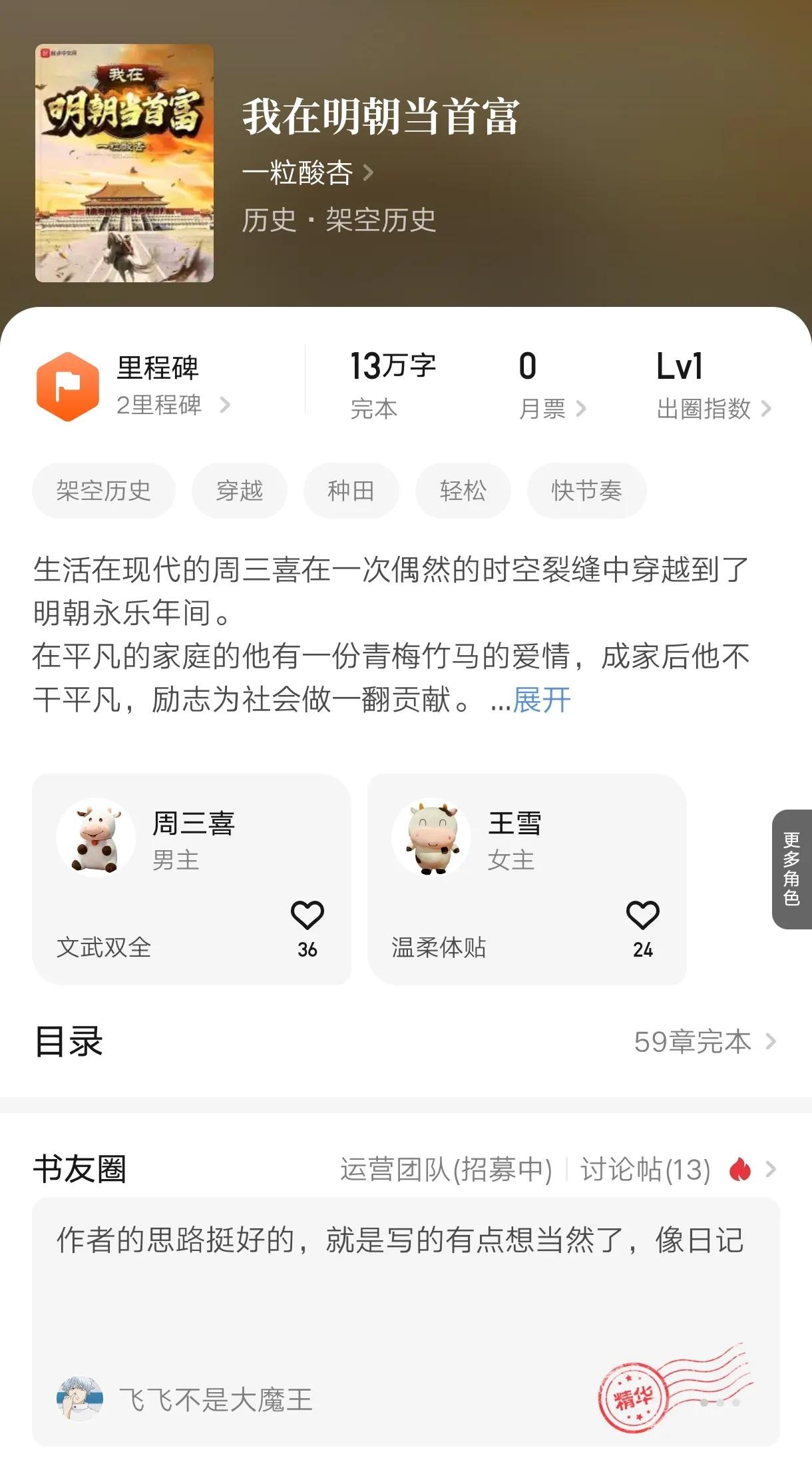Select the 架空历史 tag chip
Screen dimensions: 812x1472
point(104,491)
